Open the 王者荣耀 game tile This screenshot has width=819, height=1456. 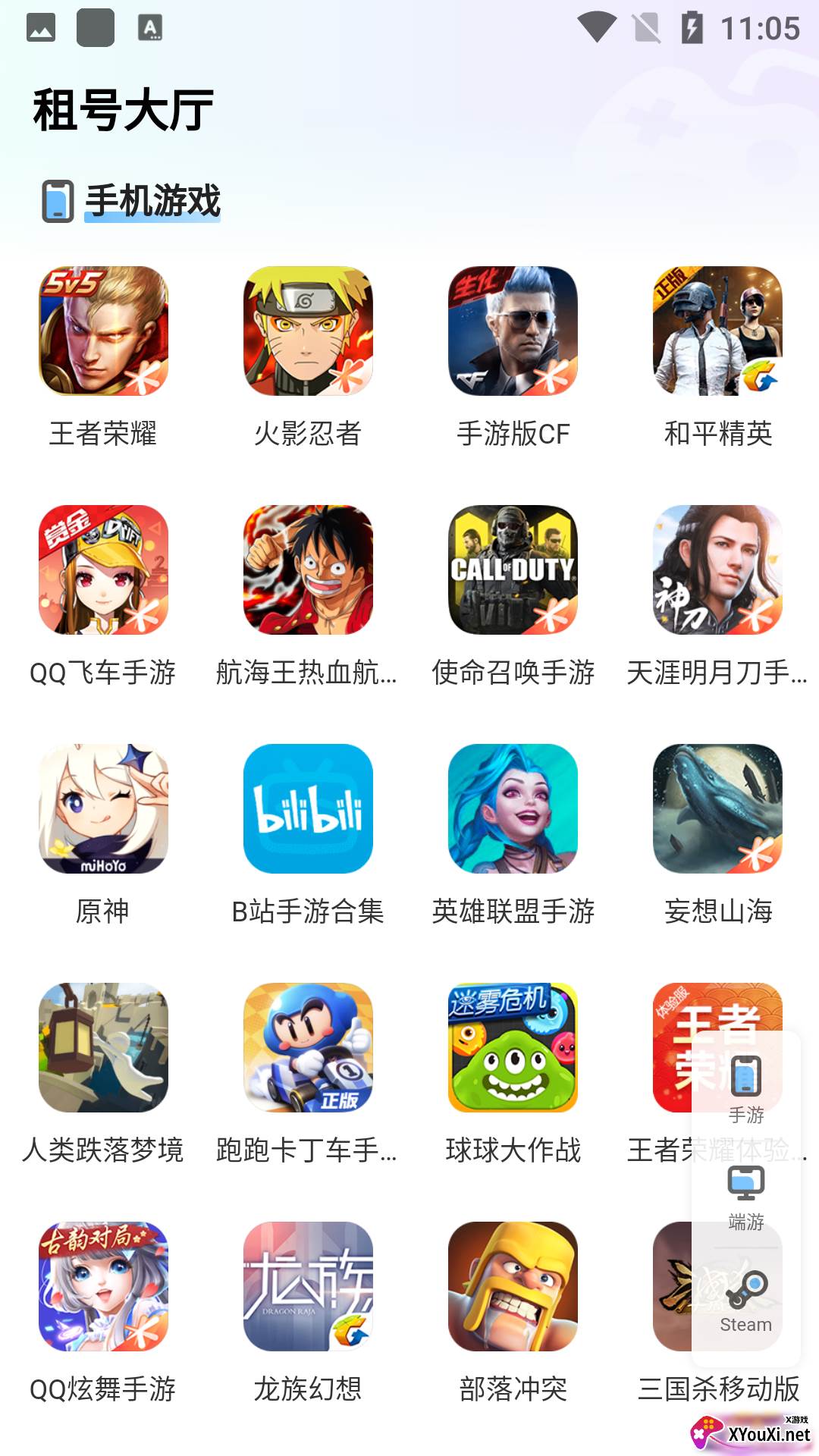103,331
